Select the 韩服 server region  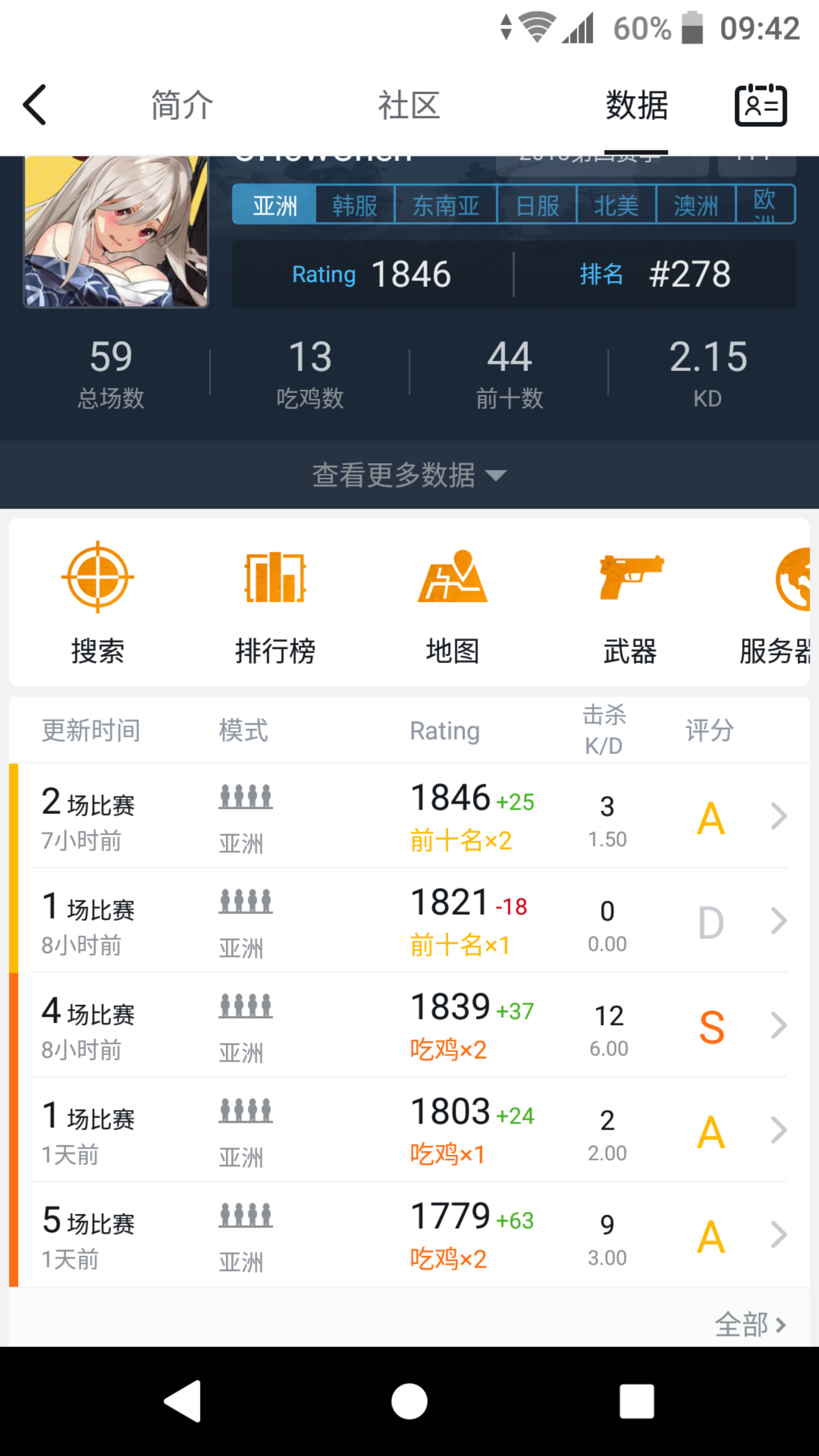(355, 205)
